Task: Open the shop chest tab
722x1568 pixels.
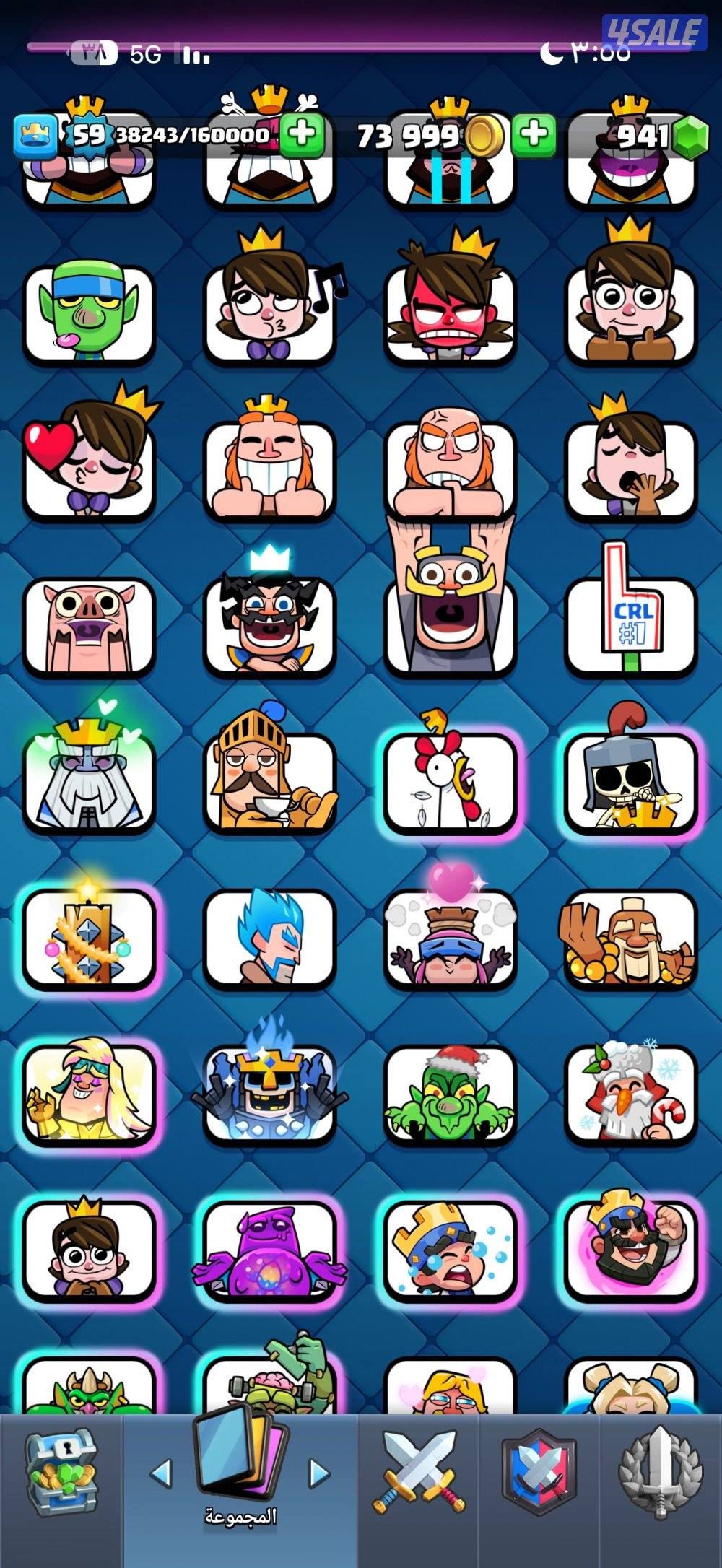Action: click(x=61, y=1473)
